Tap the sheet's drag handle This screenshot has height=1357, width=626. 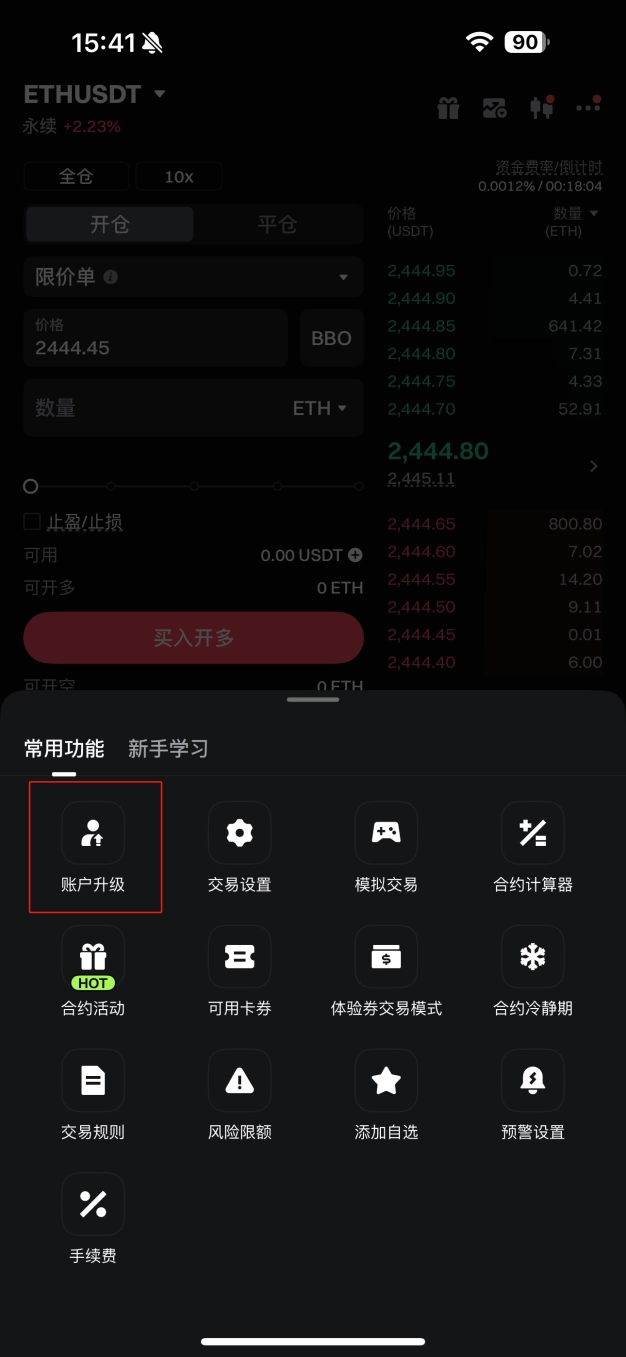313,700
